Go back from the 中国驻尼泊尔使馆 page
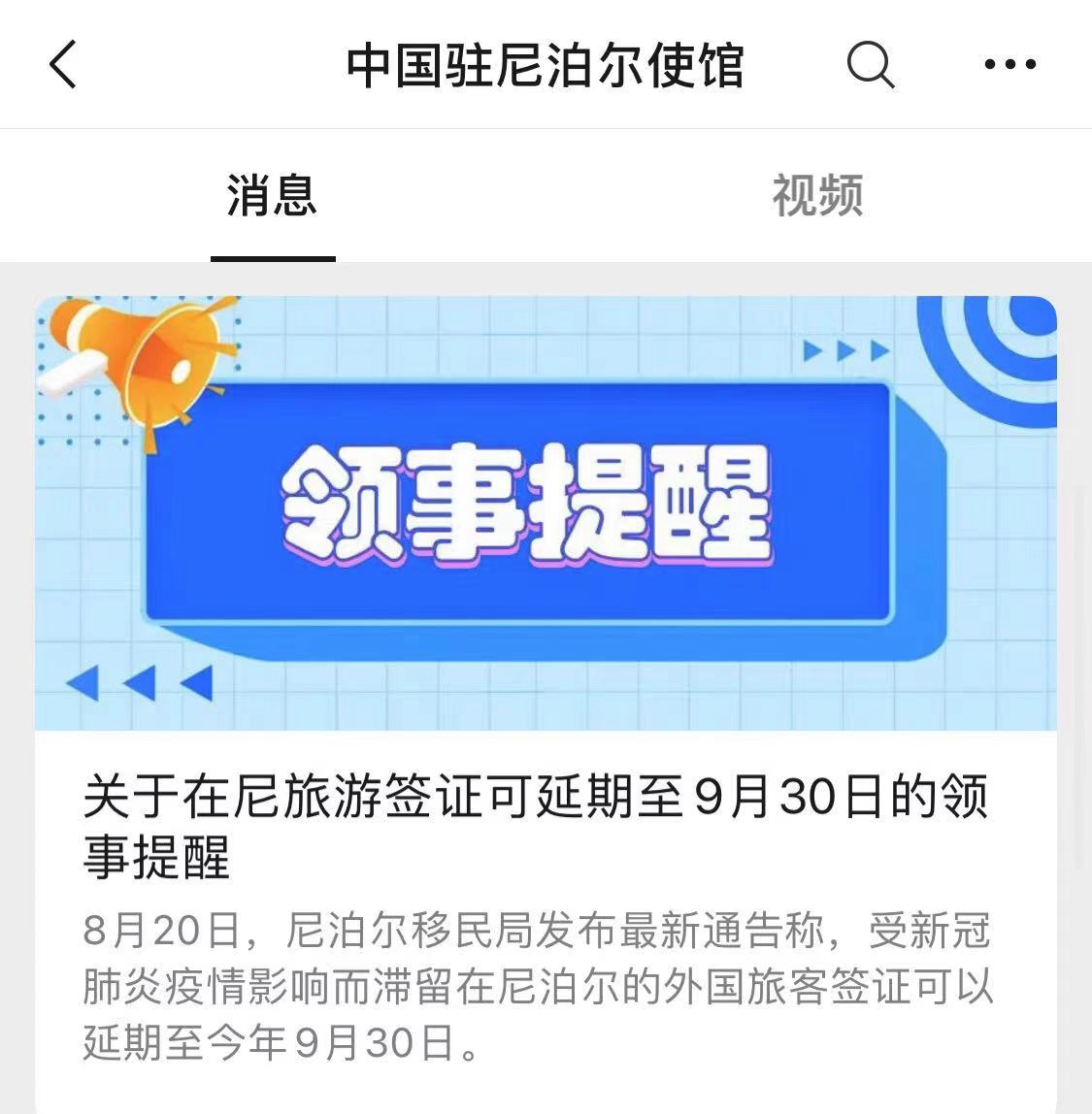The width and height of the screenshot is (1092, 1114). coord(64,65)
